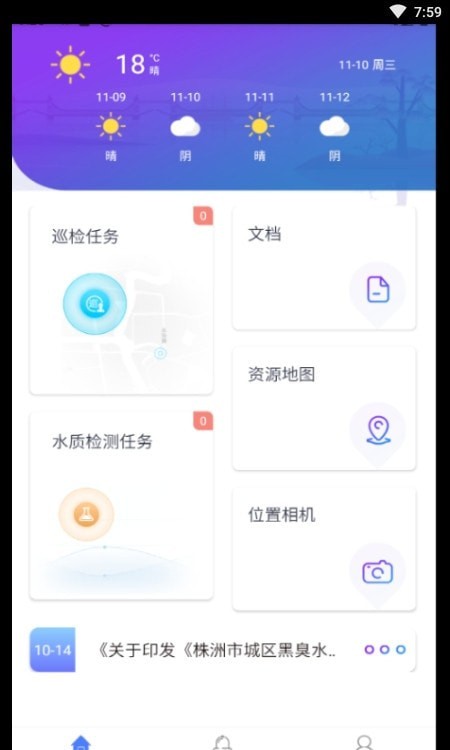
Task: Switch to the notifications bell tab
Action: click(x=222, y=743)
